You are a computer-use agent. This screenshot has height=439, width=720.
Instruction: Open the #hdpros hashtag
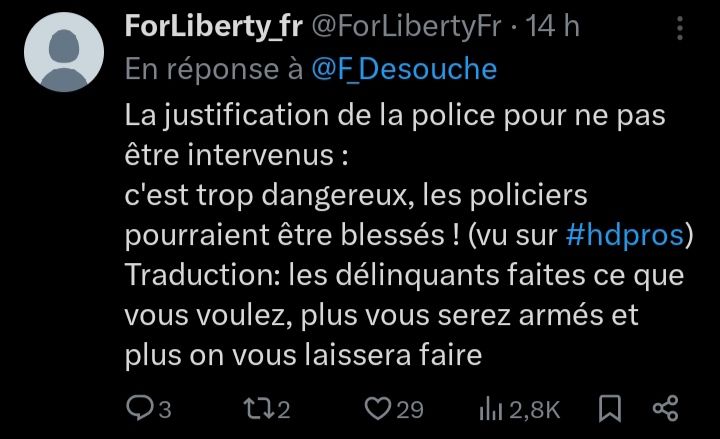[625, 234]
